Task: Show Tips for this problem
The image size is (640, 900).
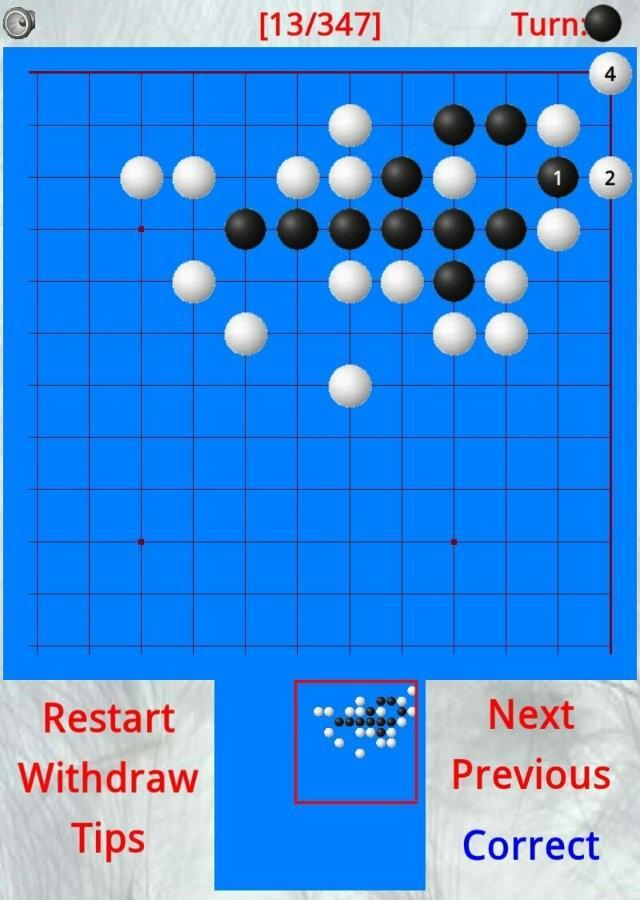Action: coord(109,838)
